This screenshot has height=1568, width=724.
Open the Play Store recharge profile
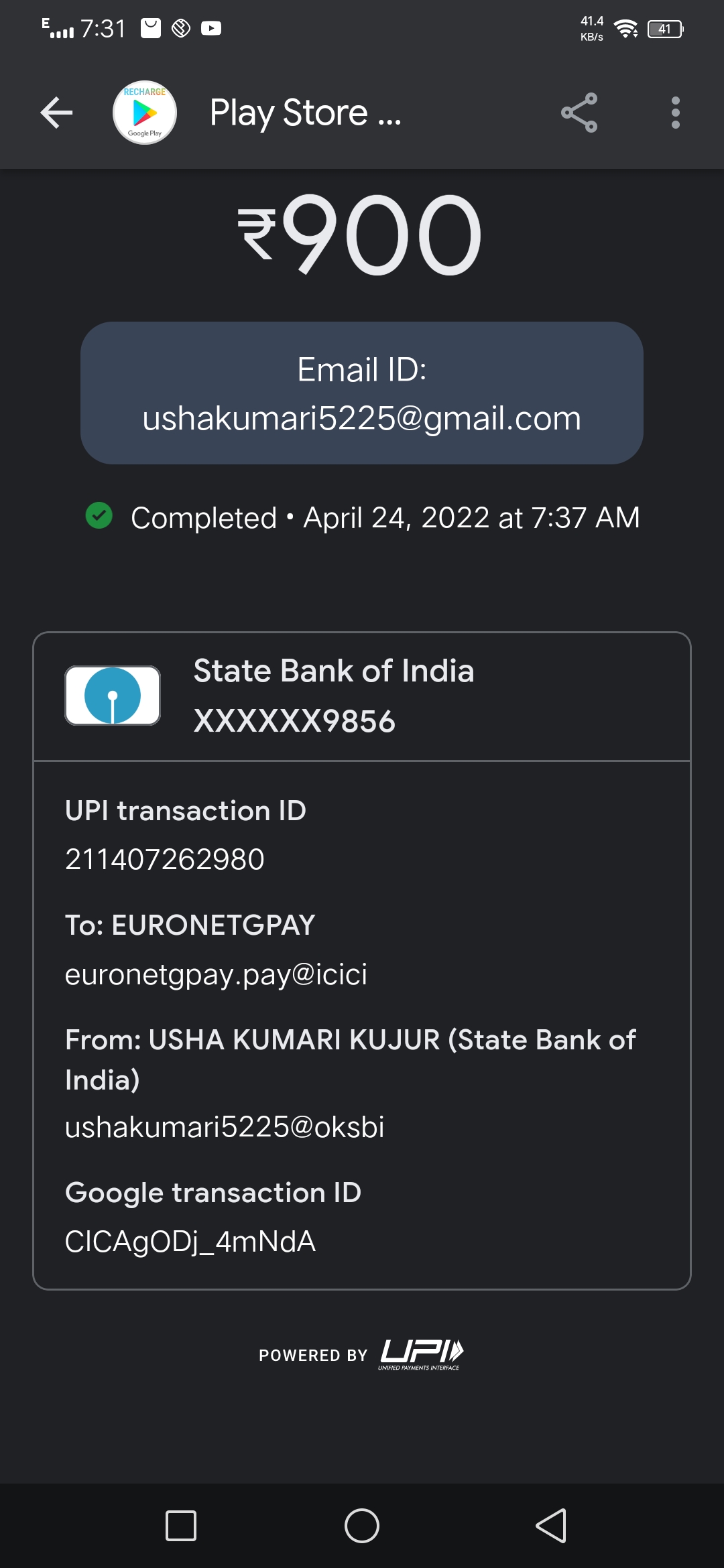click(145, 113)
